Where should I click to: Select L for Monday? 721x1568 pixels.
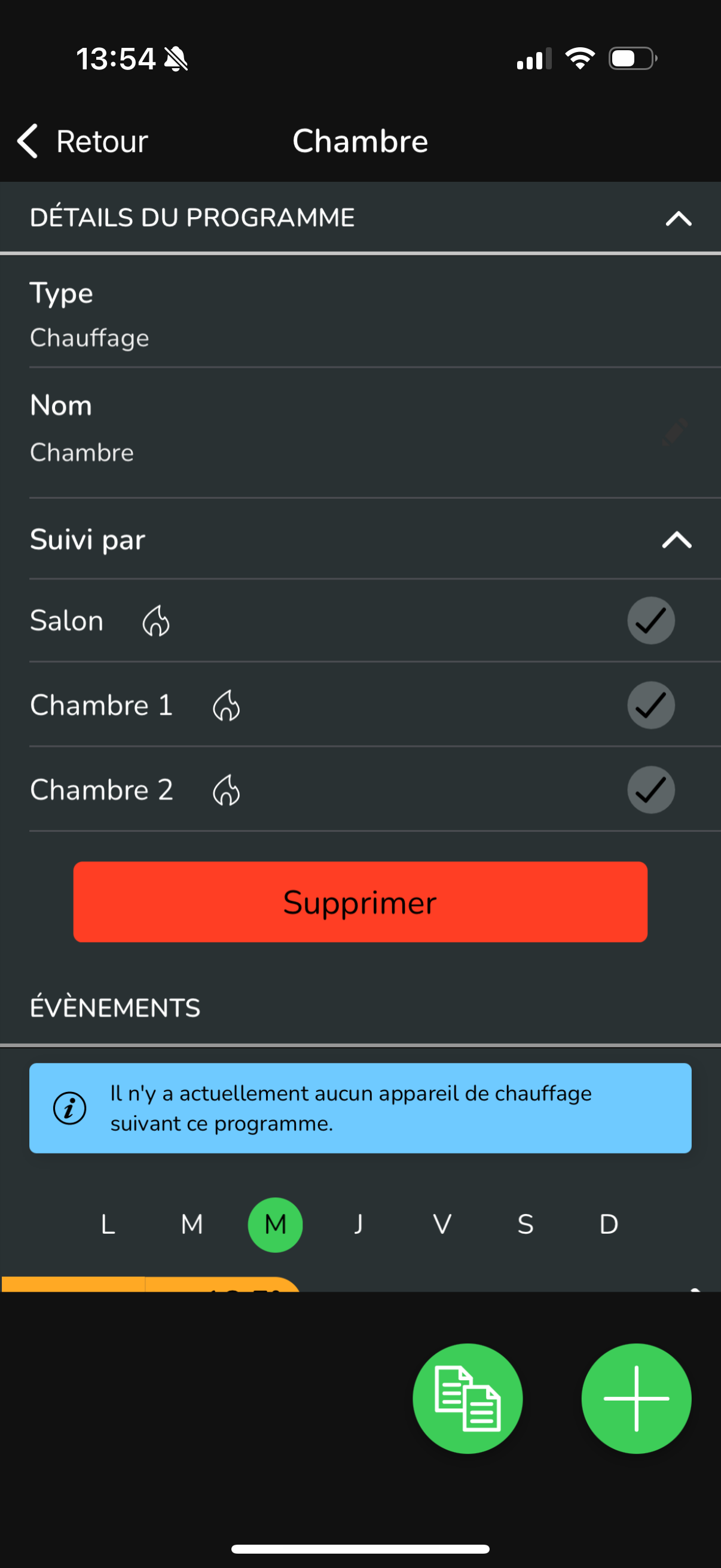[108, 1225]
